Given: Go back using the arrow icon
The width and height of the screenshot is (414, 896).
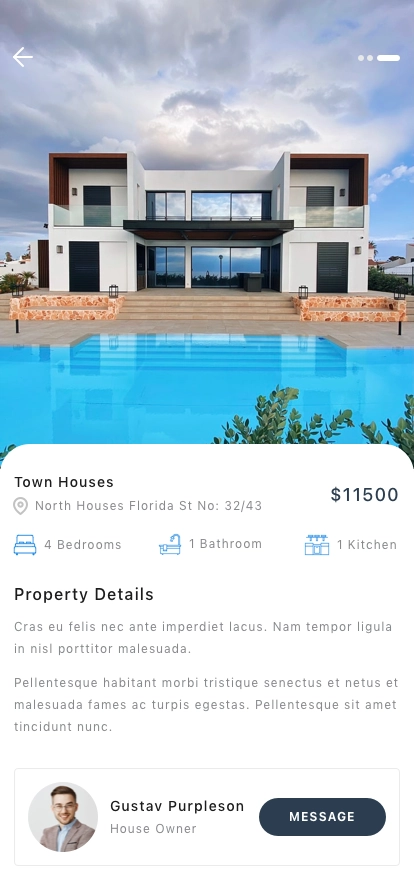Looking at the screenshot, I should (23, 57).
